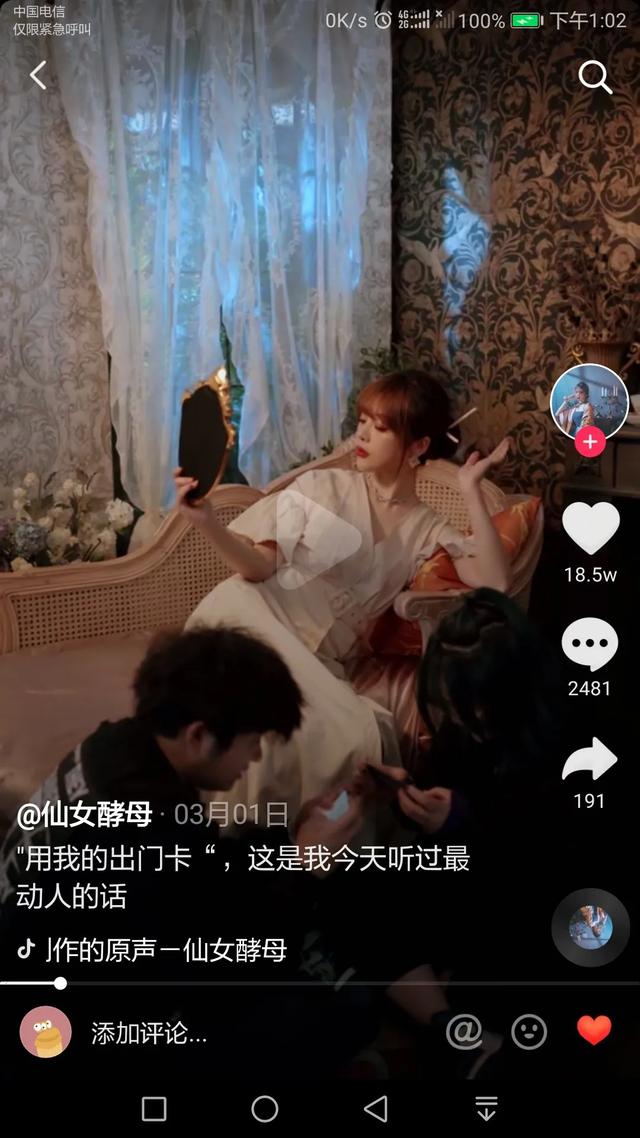Resume the video with the center play button
Image resolution: width=640 pixels, height=1138 pixels.
[x=318, y=540]
